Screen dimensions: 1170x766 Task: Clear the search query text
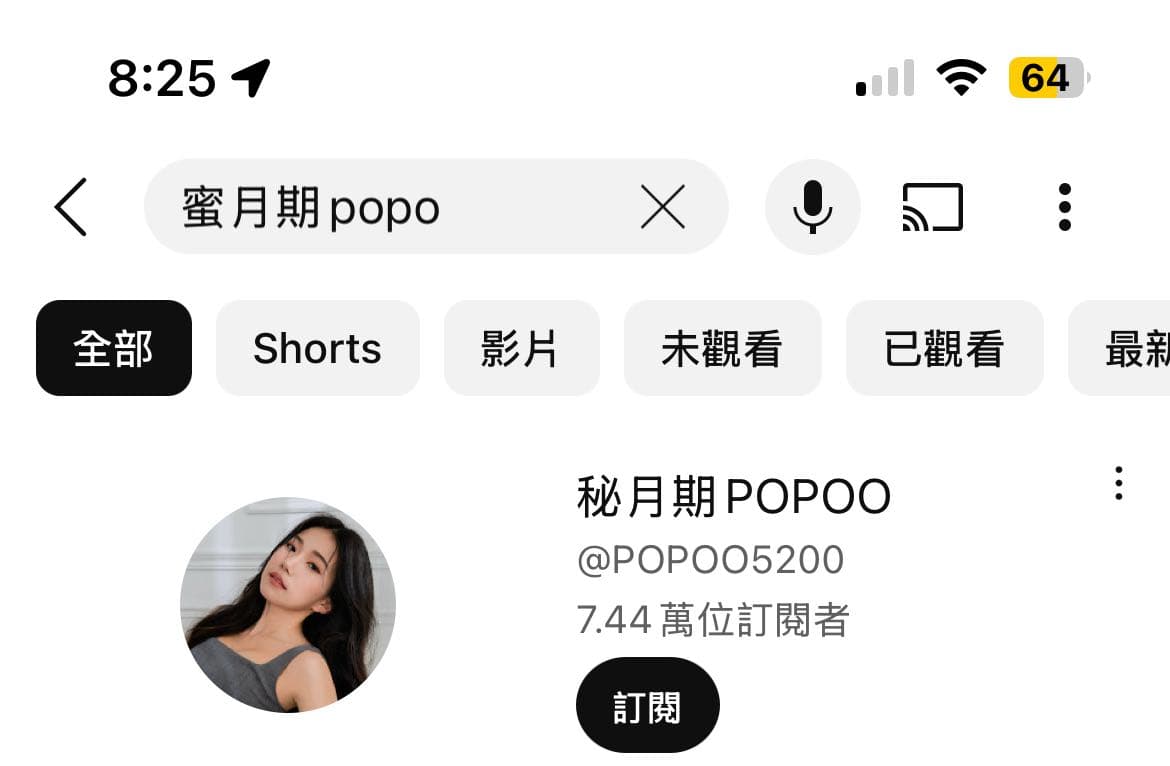662,208
